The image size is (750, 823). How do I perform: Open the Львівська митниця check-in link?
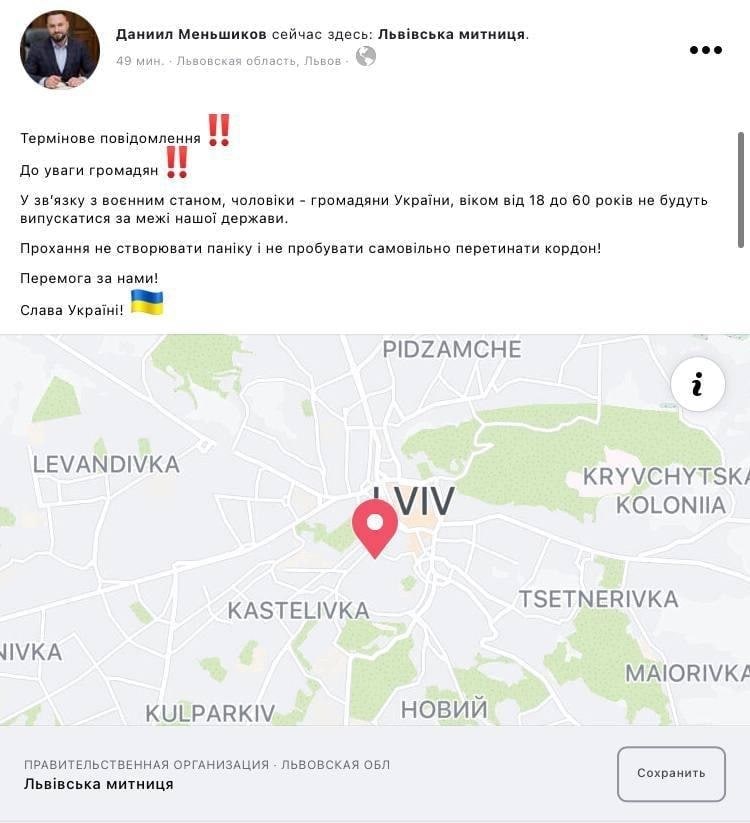coord(452,34)
